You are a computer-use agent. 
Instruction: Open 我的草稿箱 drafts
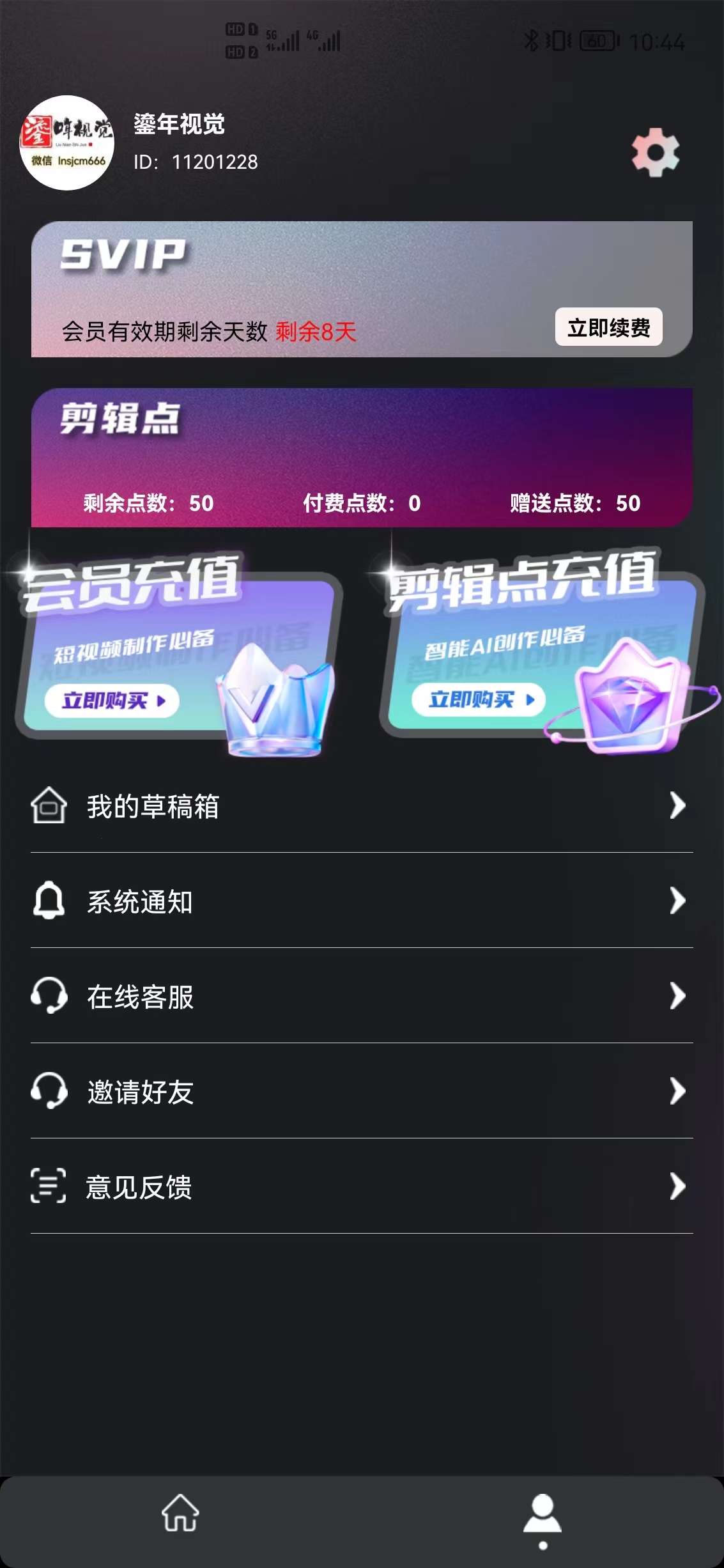361,805
